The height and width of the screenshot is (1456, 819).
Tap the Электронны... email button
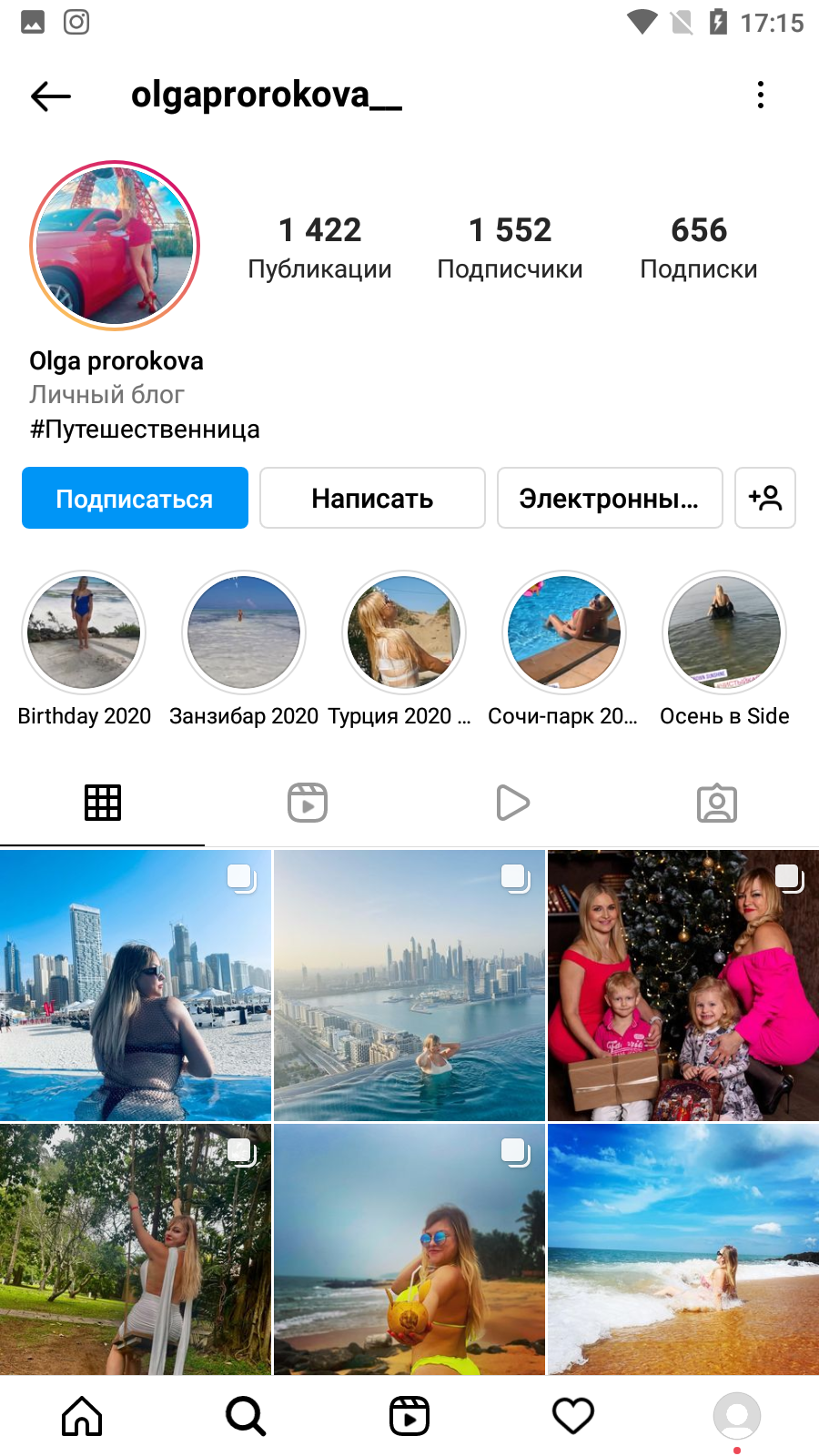(610, 498)
